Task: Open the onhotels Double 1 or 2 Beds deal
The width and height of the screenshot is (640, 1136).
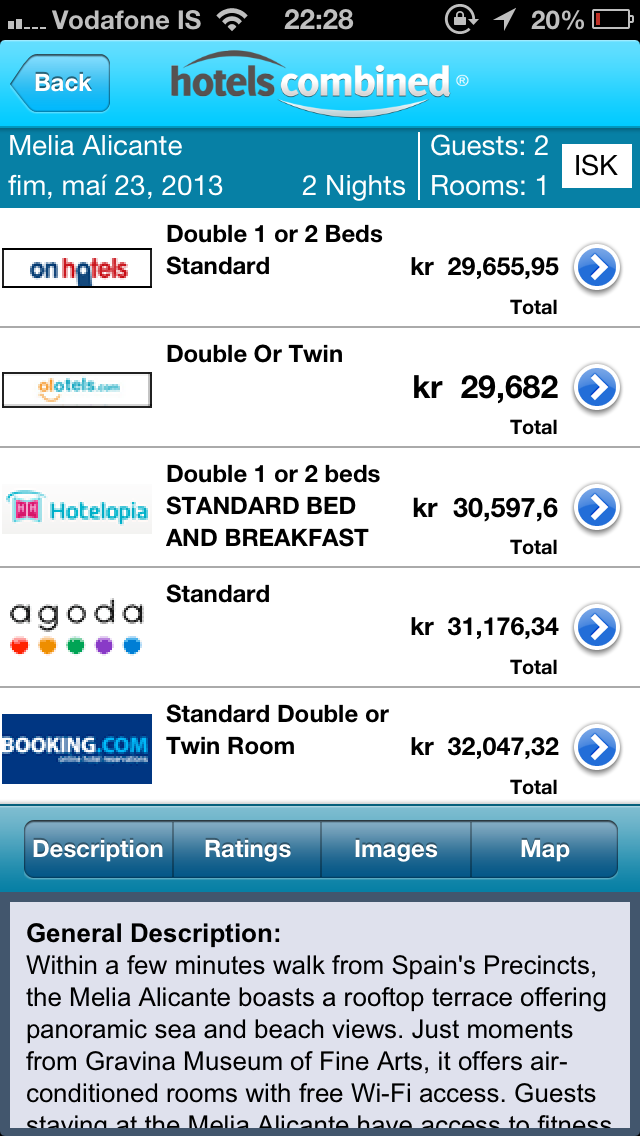Action: [597, 268]
